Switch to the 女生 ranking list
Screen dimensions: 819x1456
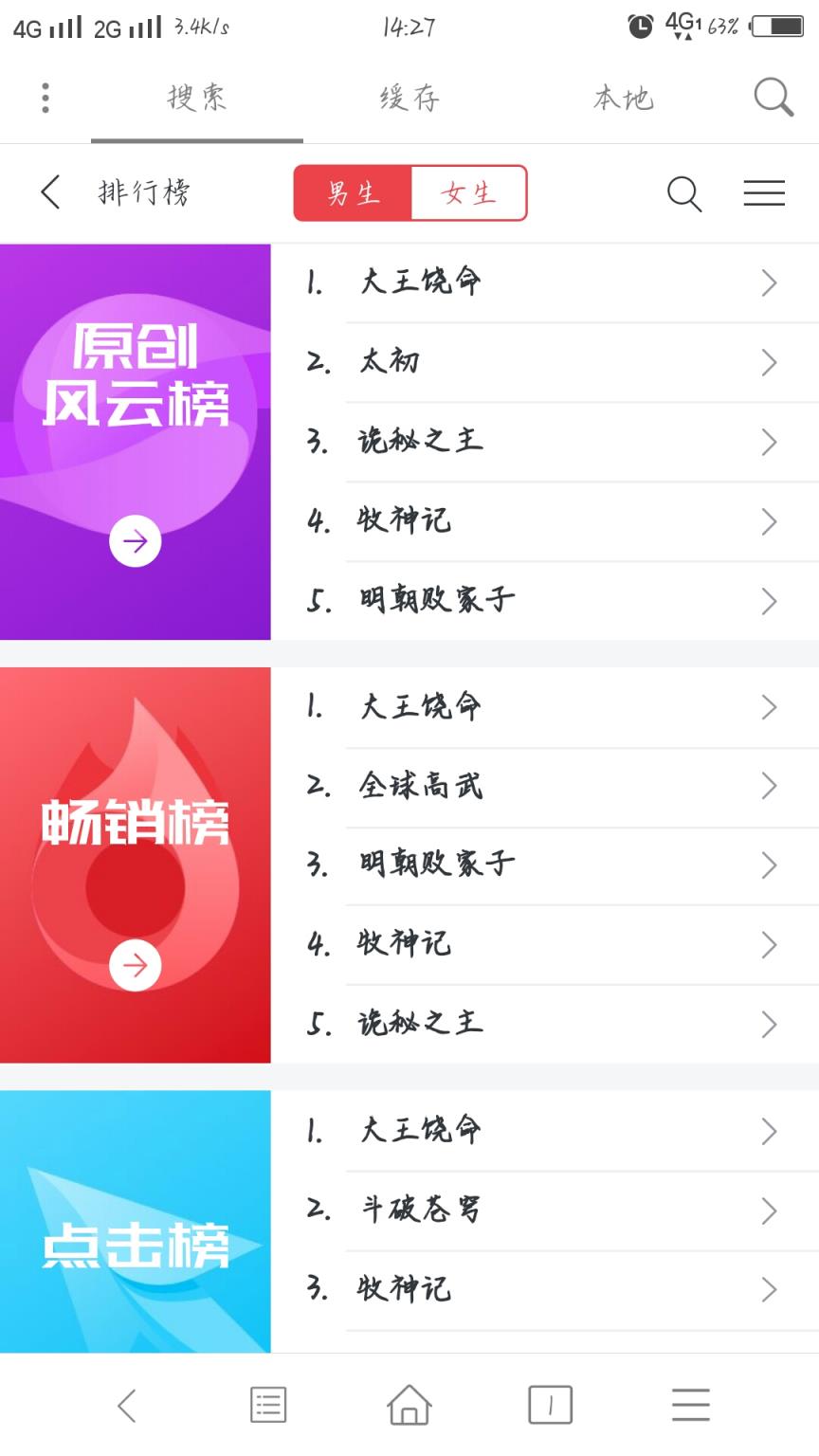pos(468,192)
